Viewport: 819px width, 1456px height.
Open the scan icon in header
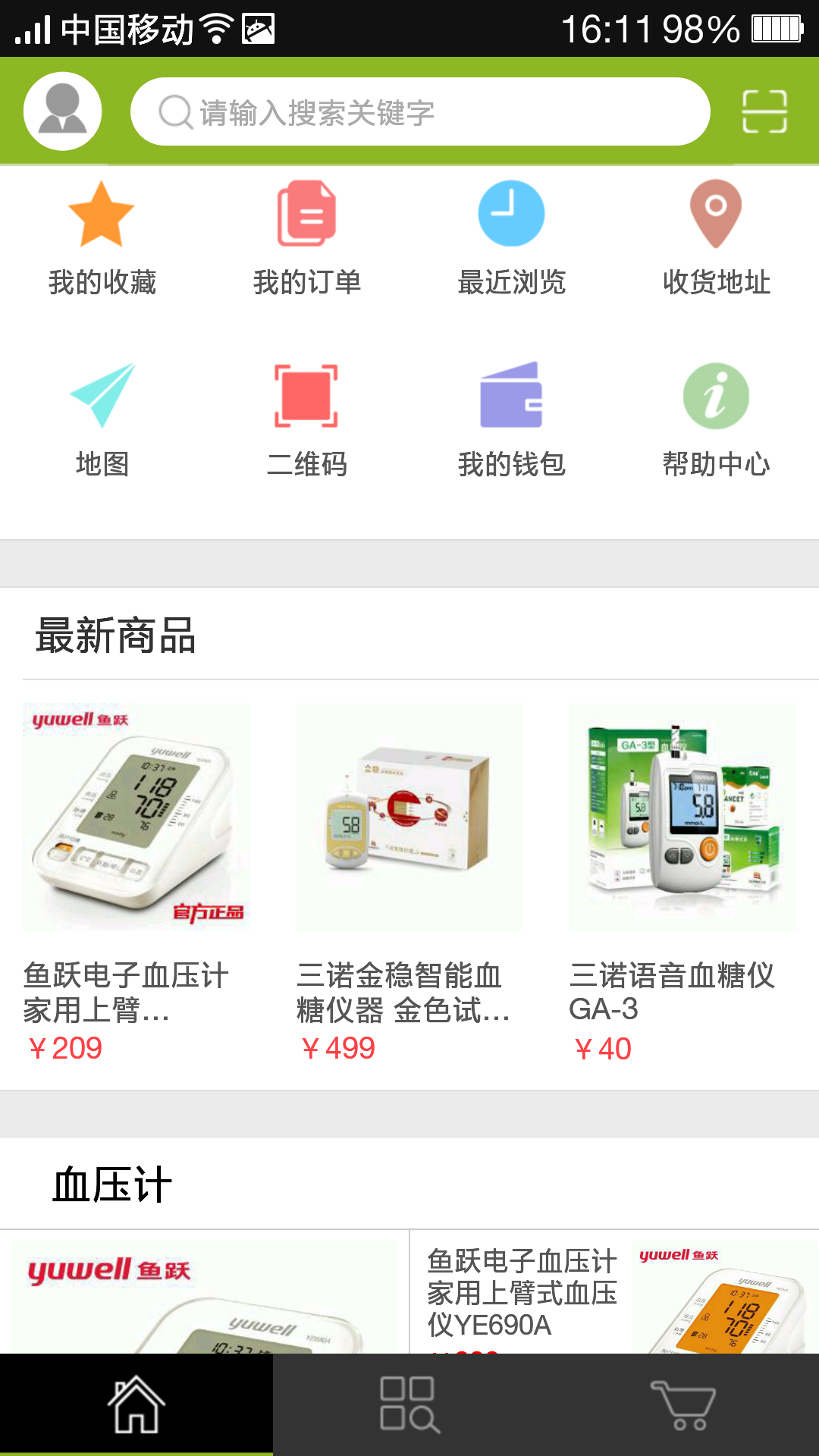pyautogui.click(x=764, y=111)
